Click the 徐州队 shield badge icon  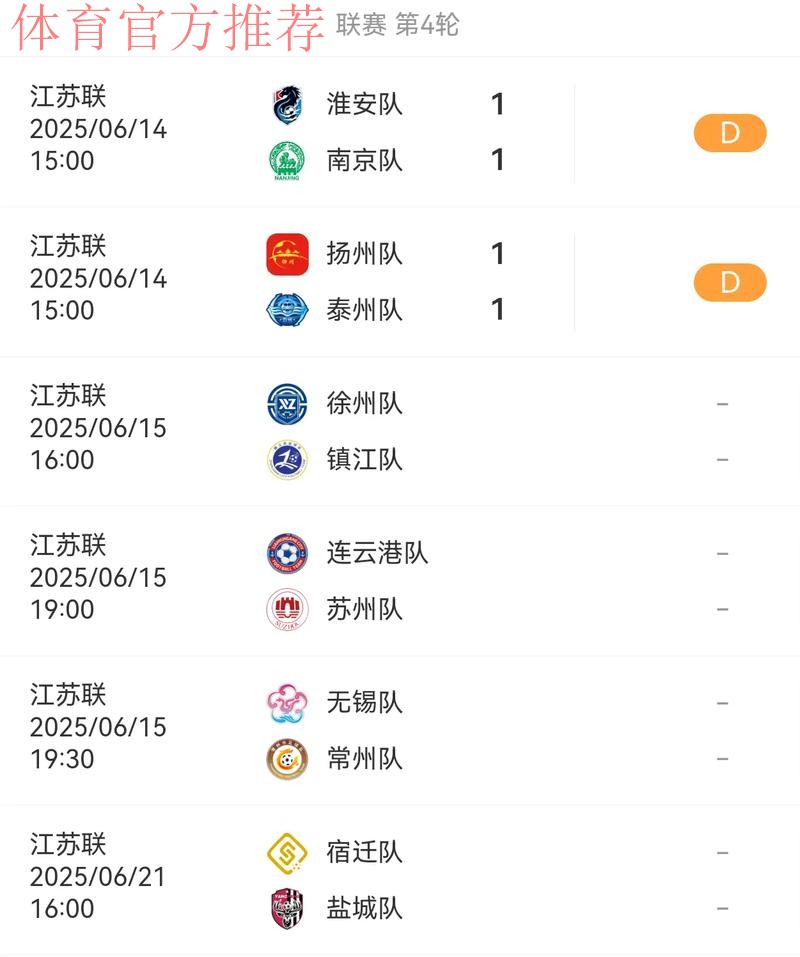287,403
